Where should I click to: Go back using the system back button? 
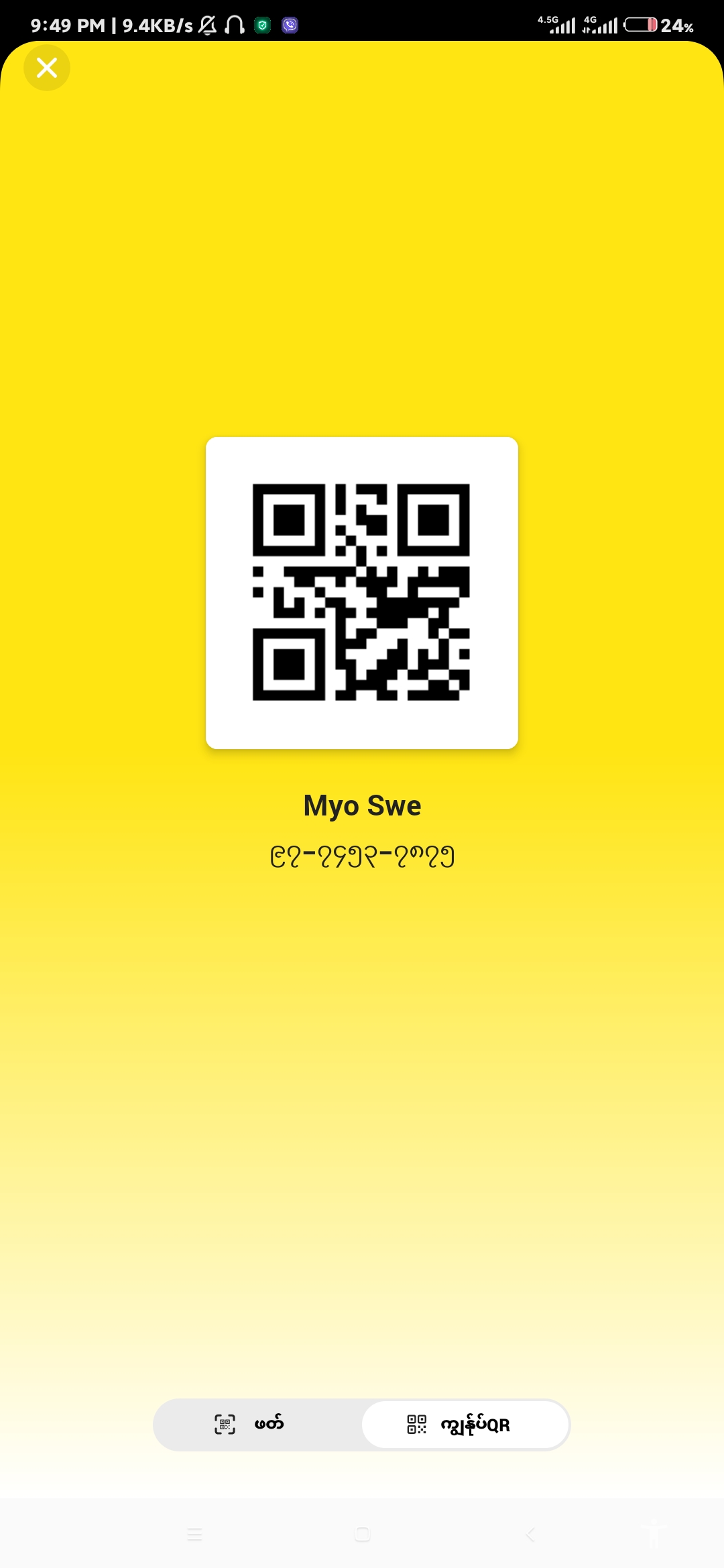click(x=530, y=1534)
